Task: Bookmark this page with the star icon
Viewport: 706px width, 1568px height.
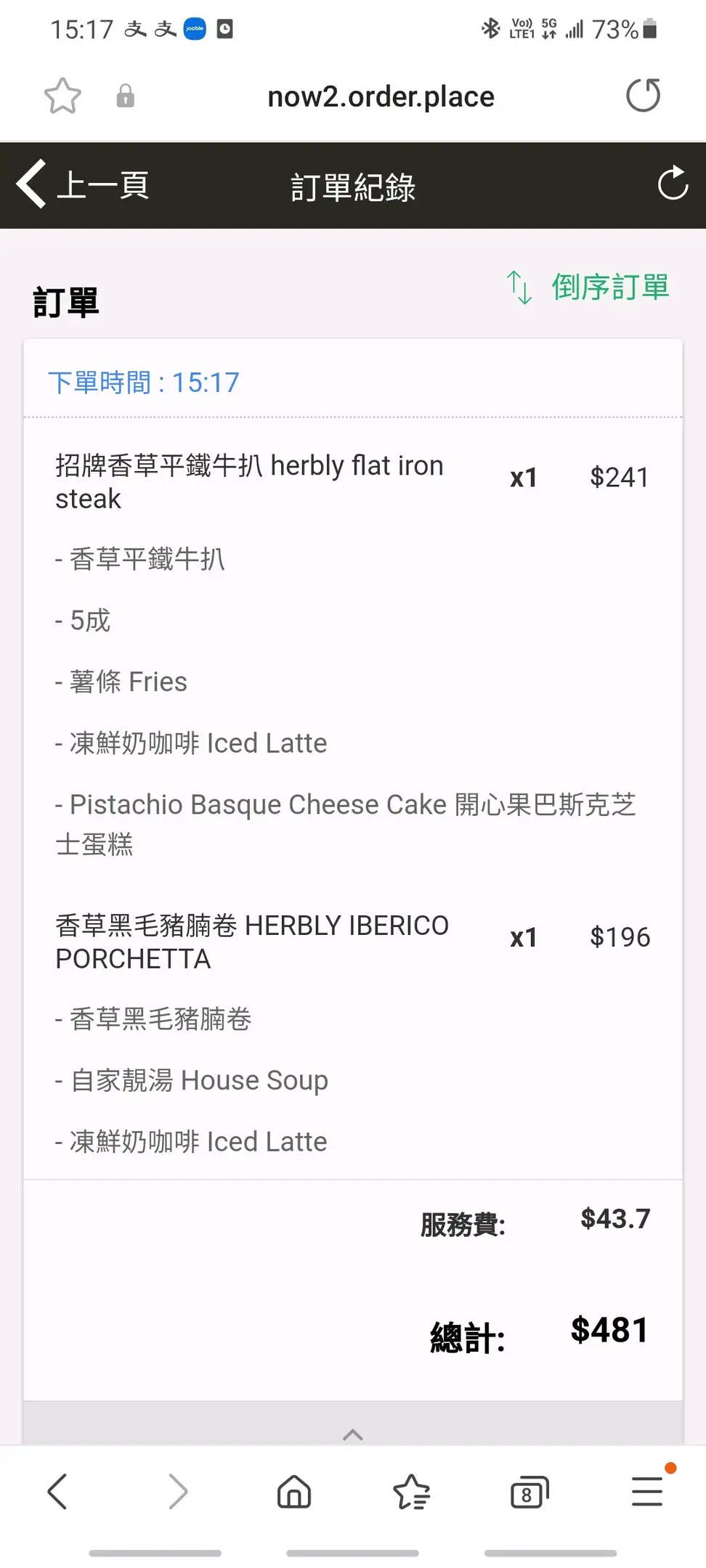Action: [x=62, y=96]
